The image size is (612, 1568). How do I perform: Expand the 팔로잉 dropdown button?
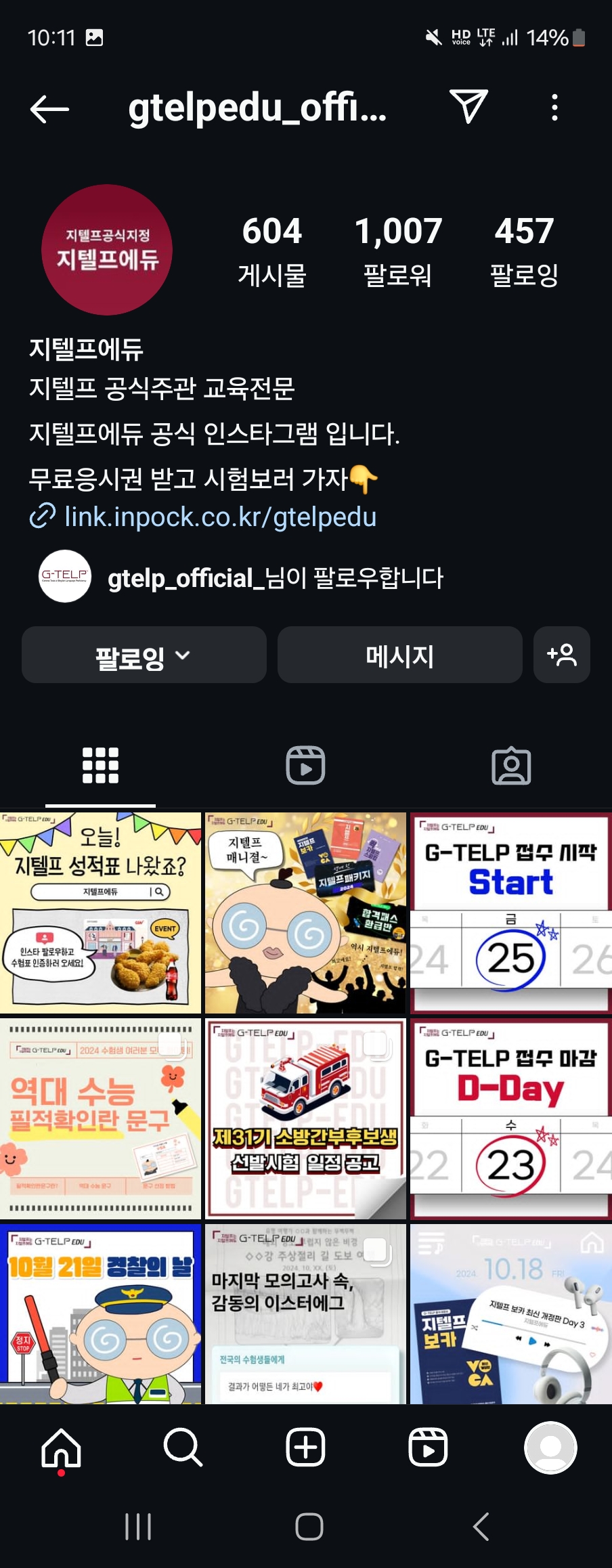(x=144, y=655)
